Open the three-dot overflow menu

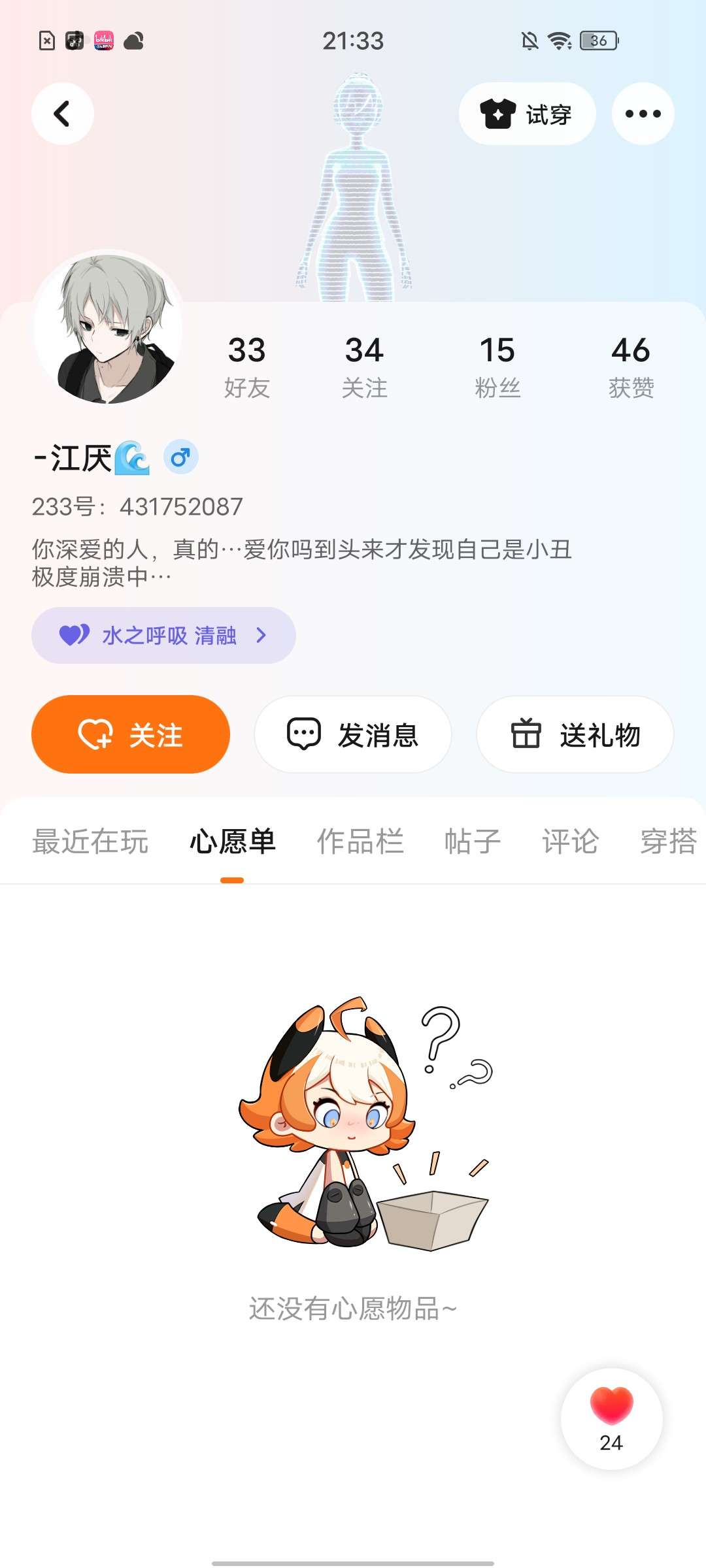pos(643,114)
